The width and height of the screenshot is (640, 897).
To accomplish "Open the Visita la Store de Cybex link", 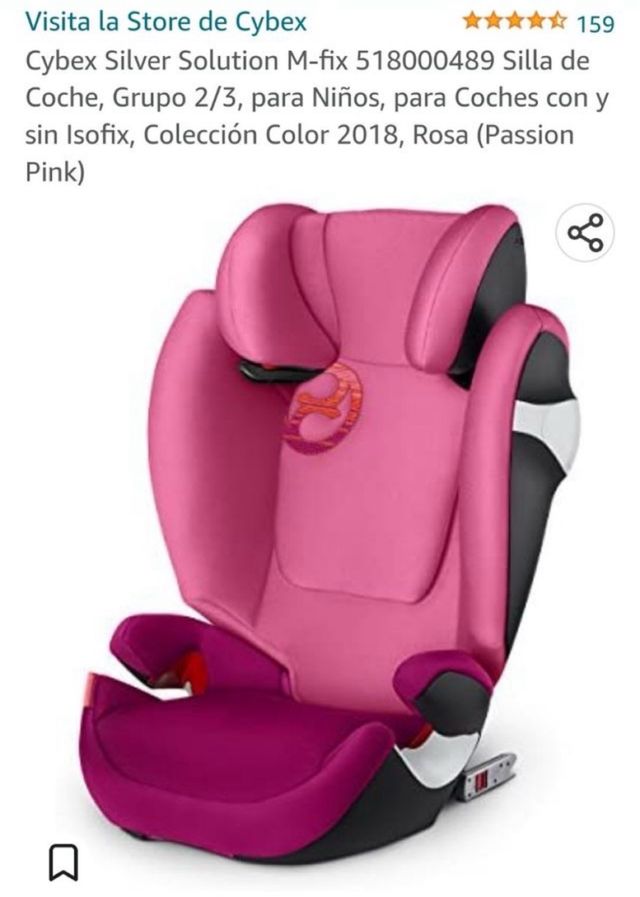I will [166, 21].
